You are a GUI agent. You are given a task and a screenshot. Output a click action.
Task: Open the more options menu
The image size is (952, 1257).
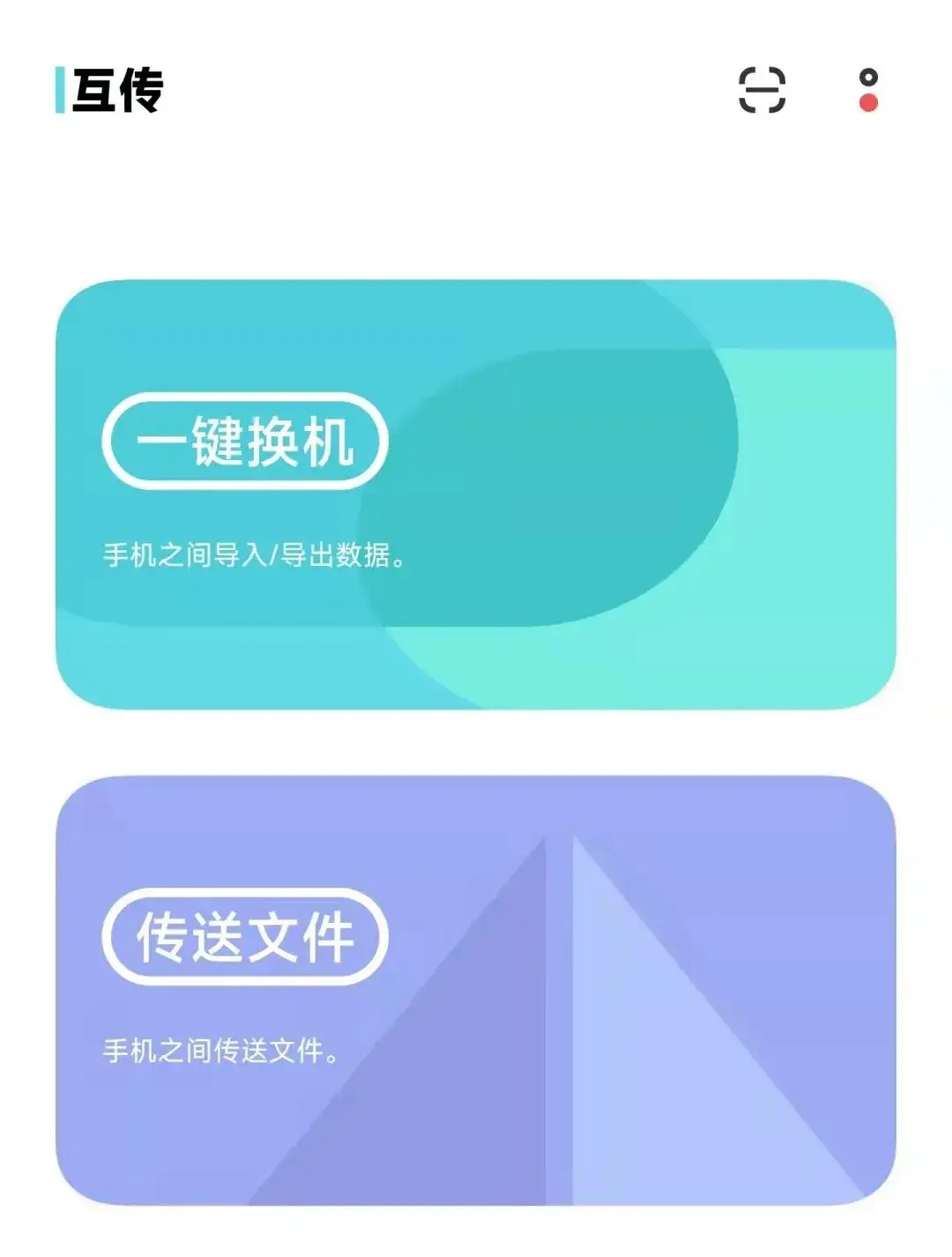pyautogui.click(x=868, y=90)
